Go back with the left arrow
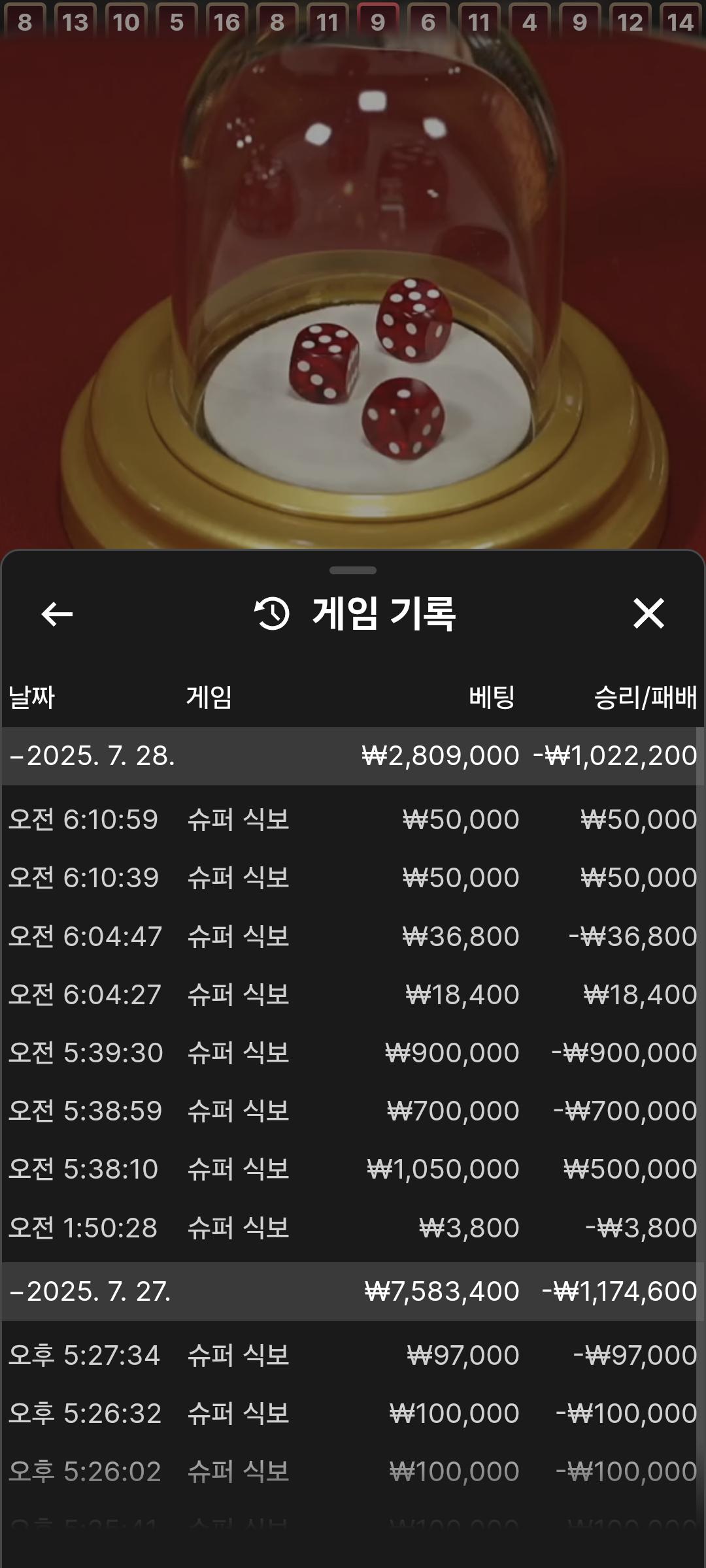This screenshot has height=1568, width=706. click(57, 614)
